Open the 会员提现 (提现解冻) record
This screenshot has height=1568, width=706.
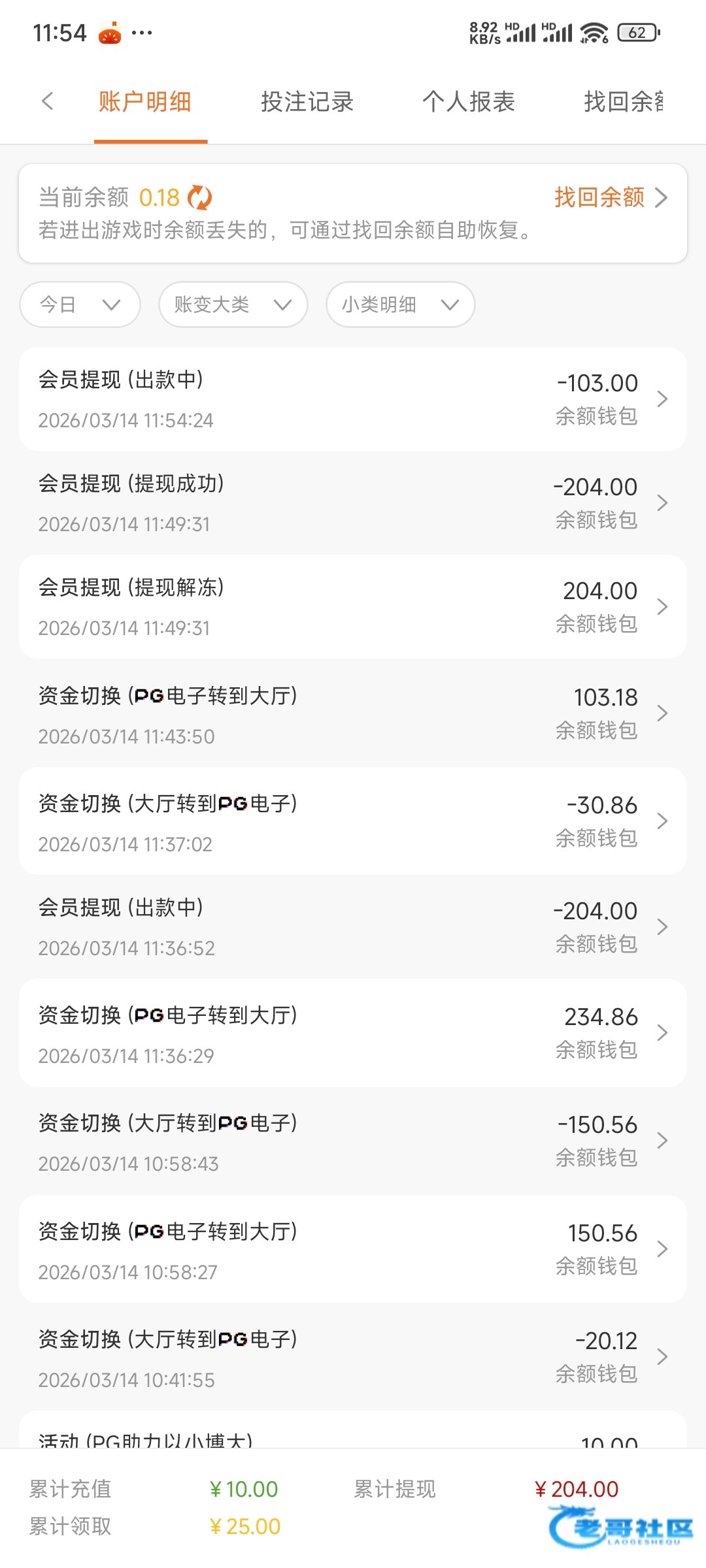click(353, 607)
